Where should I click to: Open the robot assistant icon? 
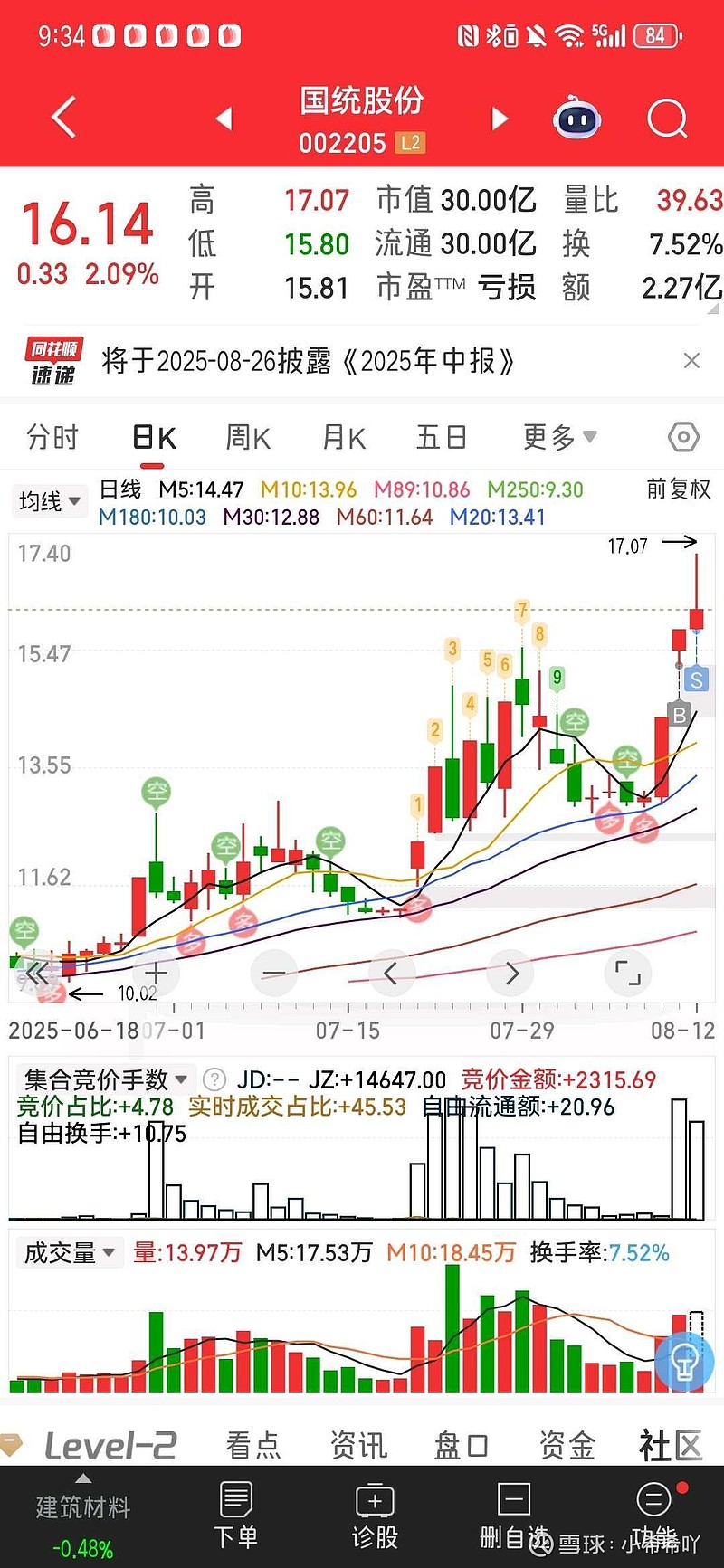click(577, 118)
